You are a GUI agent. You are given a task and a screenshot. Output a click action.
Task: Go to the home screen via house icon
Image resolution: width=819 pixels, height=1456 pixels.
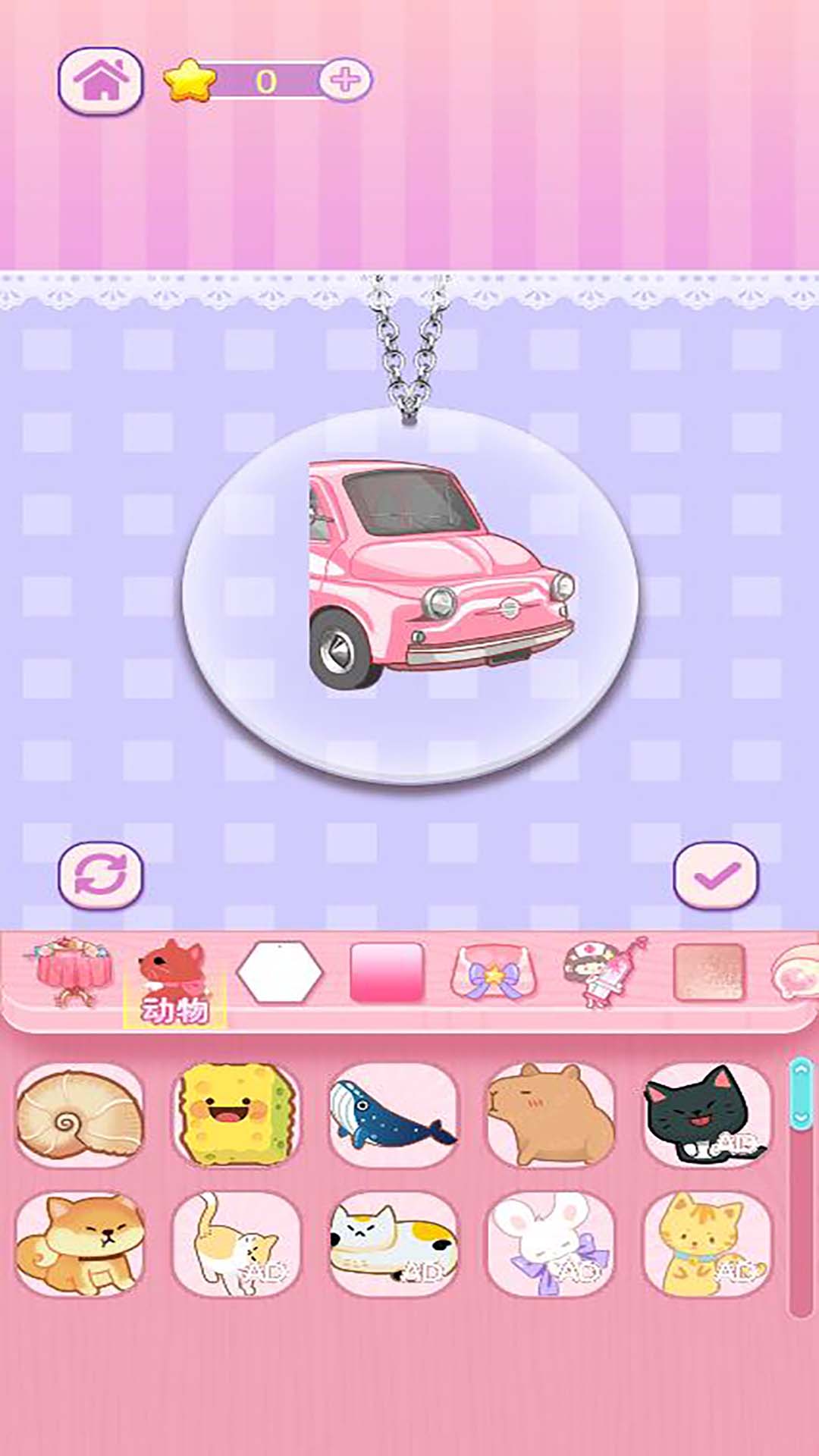click(101, 81)
